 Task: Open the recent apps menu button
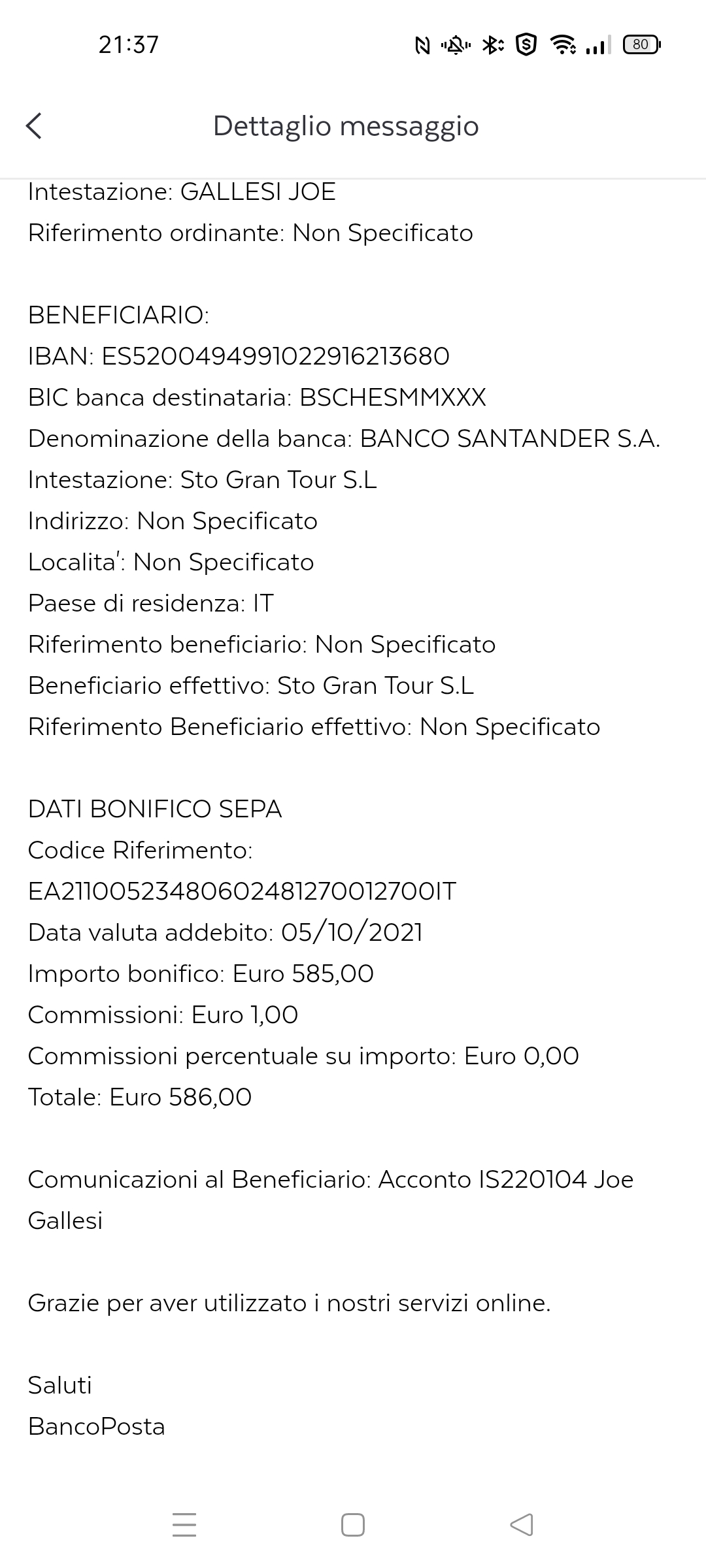tap(184, 1525)
